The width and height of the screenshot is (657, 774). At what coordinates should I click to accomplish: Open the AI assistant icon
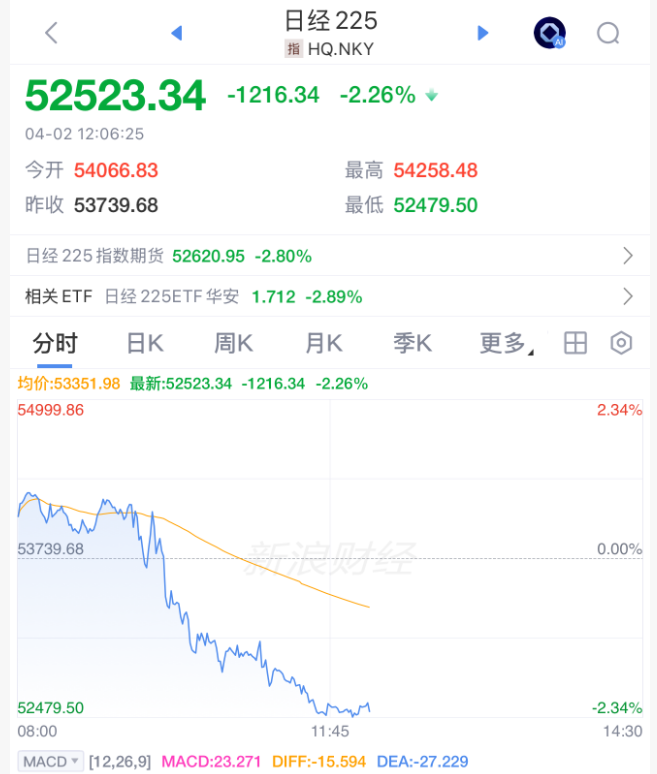pyautogui.click(x=549, y=33)
